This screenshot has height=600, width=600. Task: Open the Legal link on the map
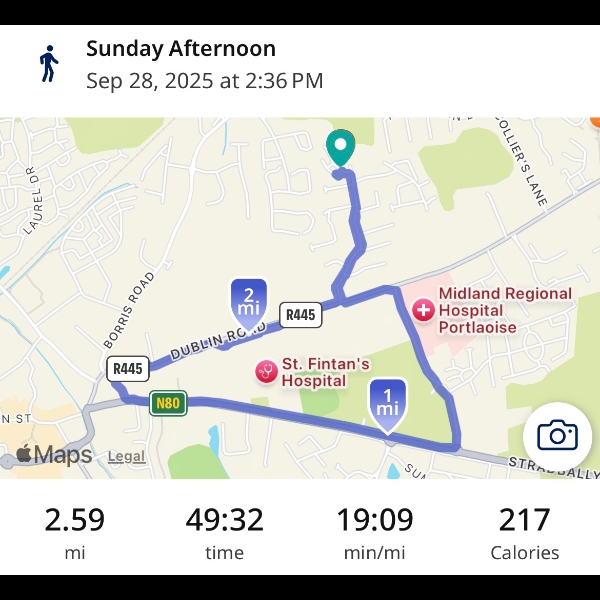(x=126, y=456)
